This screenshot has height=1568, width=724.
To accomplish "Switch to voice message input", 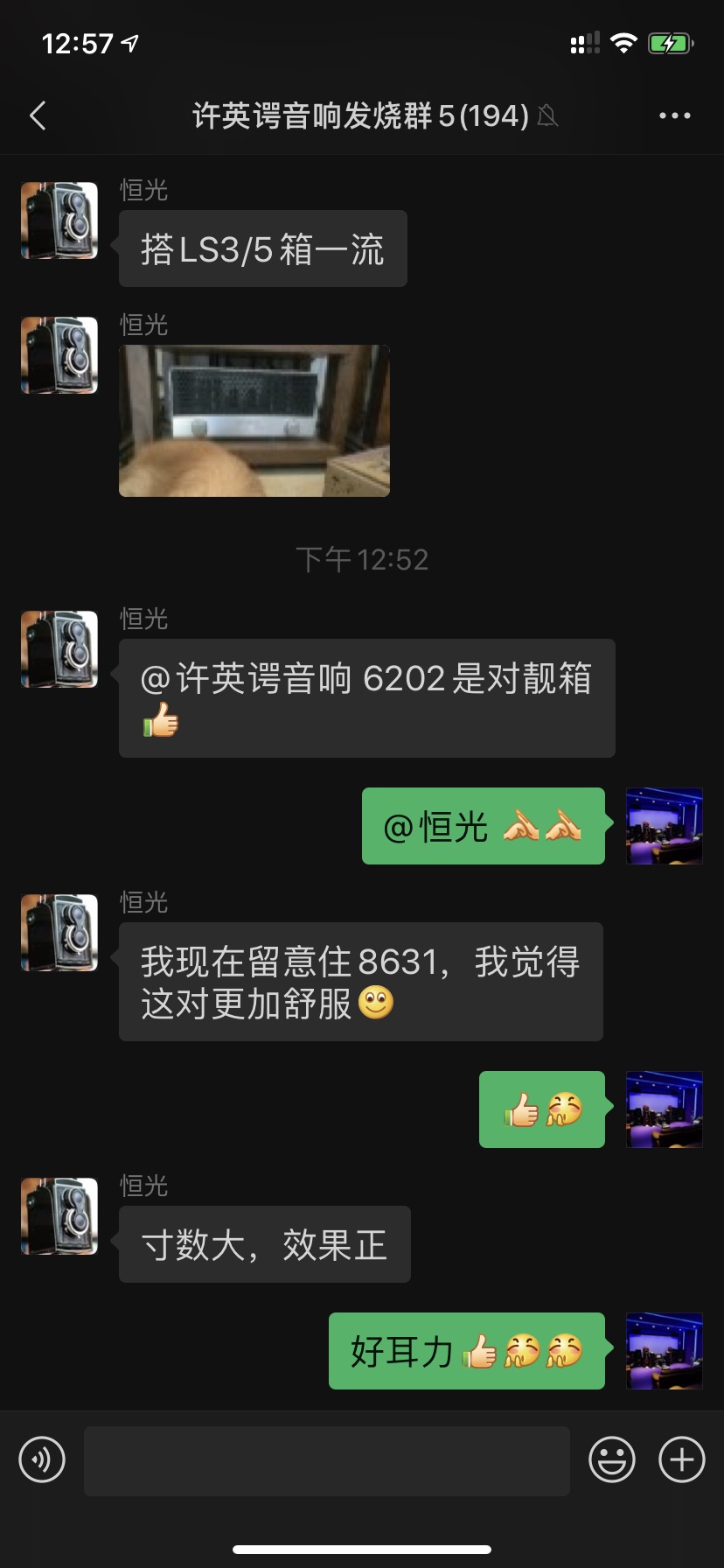I will coord(42,1459).
